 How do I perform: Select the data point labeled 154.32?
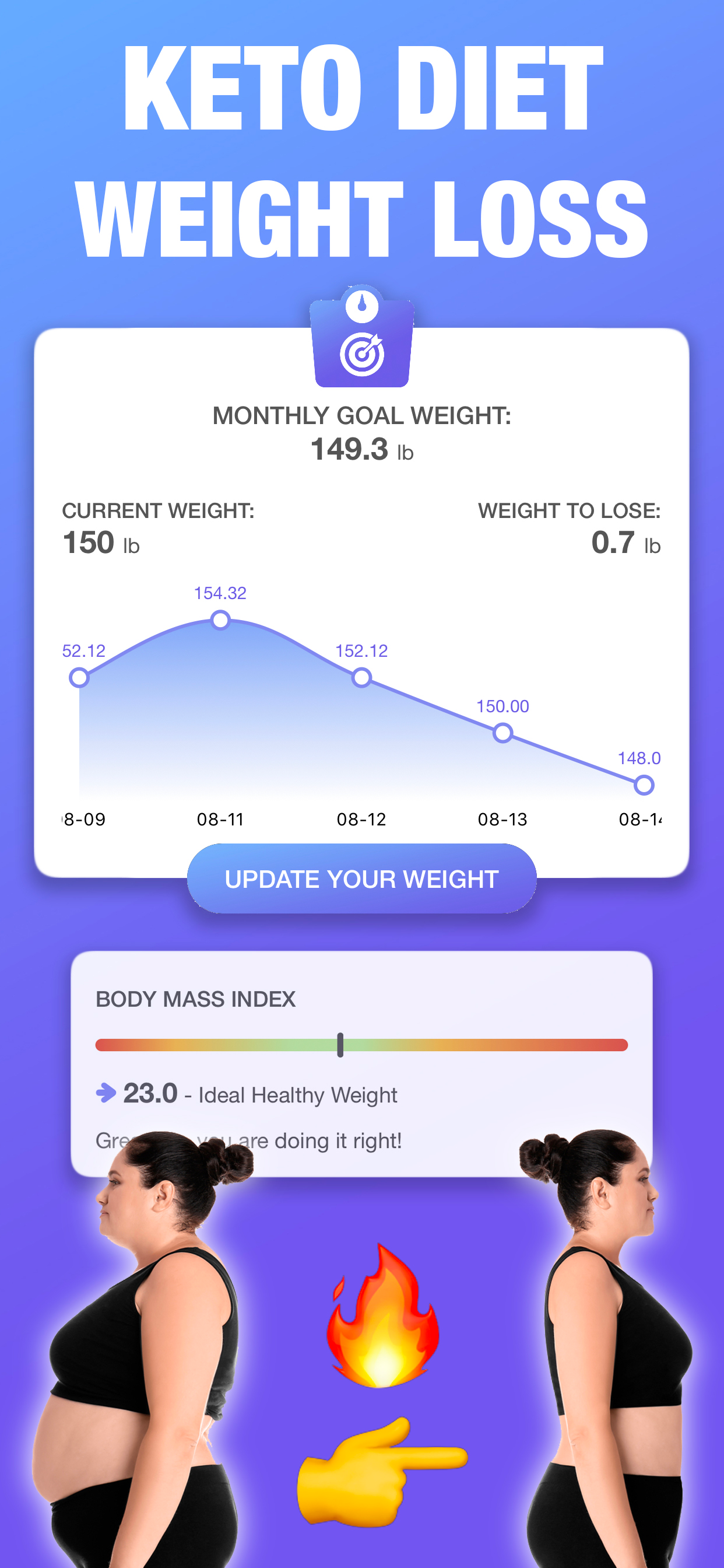[220, 620]
